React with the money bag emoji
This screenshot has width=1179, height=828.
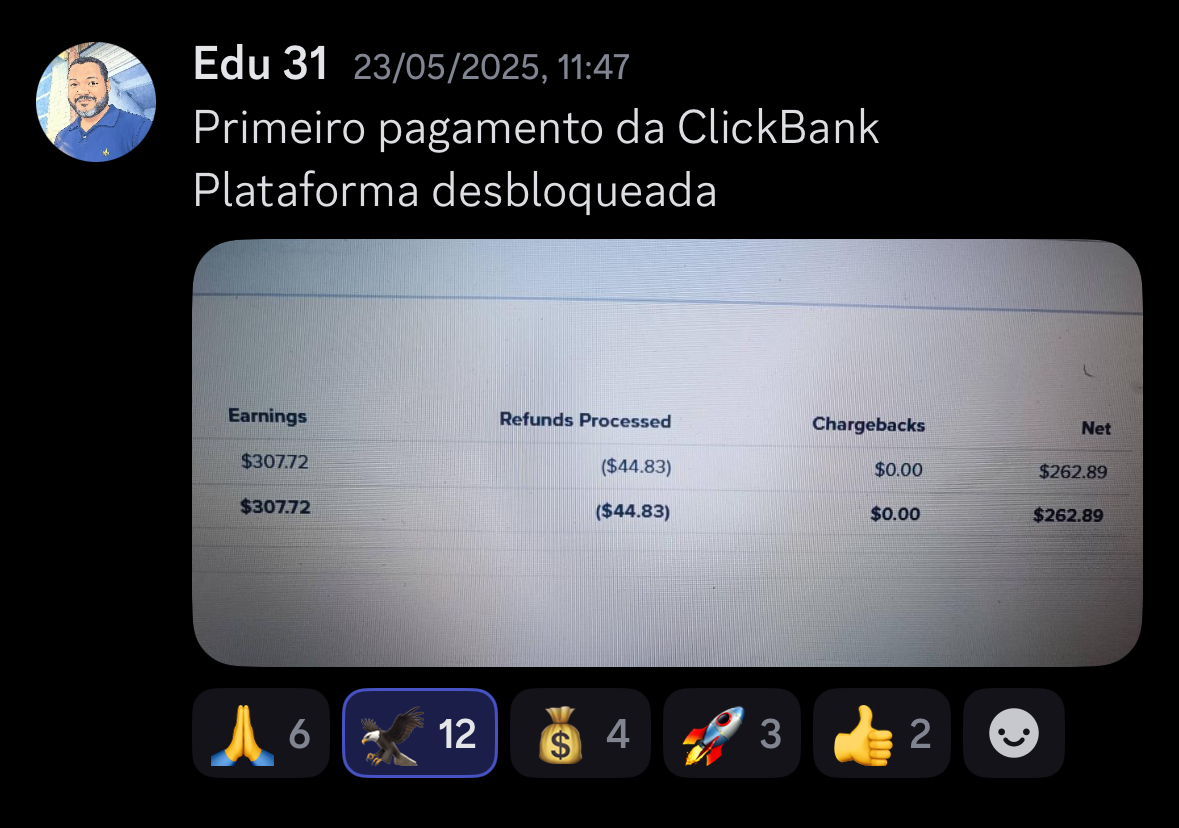(x=580, y=733)
